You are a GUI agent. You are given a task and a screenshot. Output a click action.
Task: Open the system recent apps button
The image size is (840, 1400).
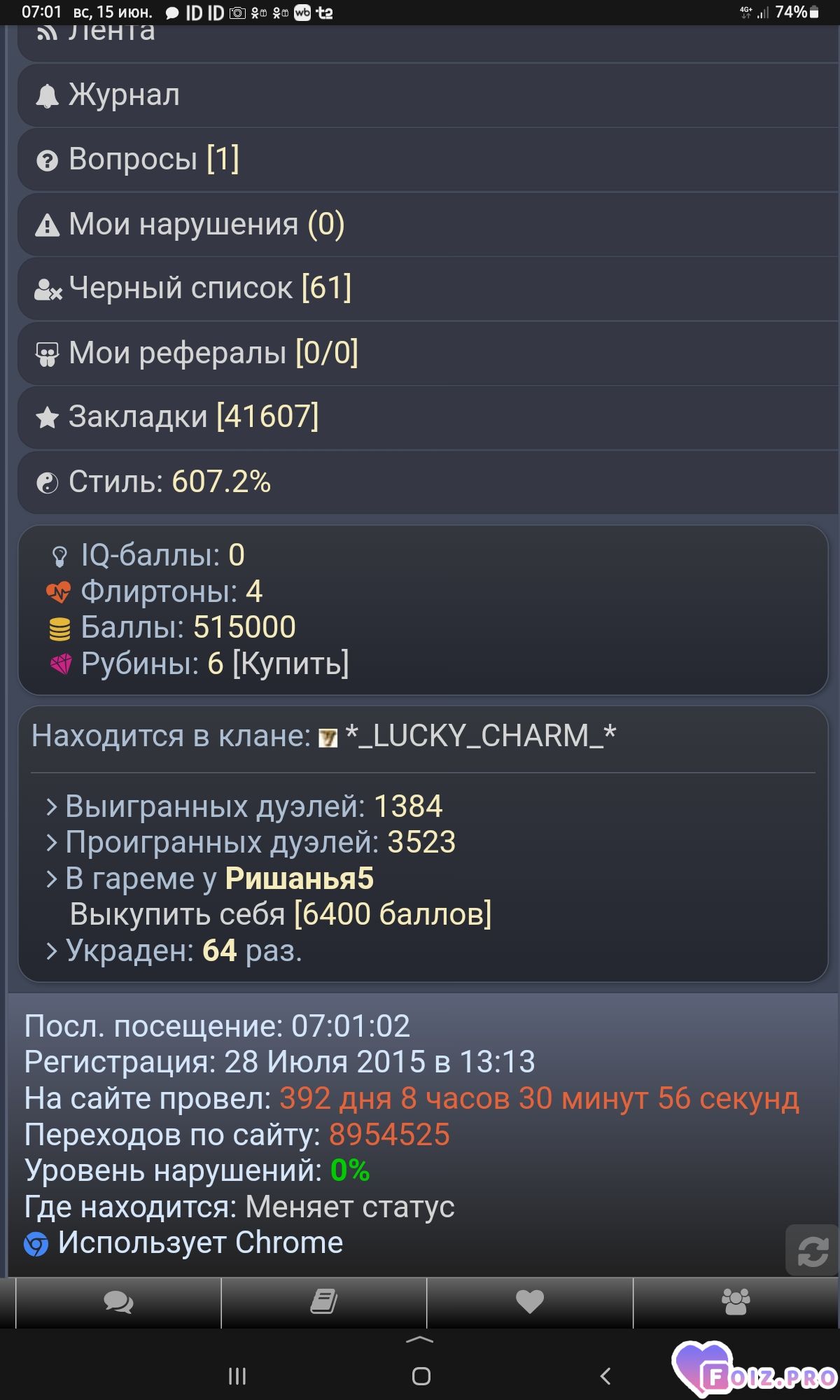click(x=237, y=1376)
